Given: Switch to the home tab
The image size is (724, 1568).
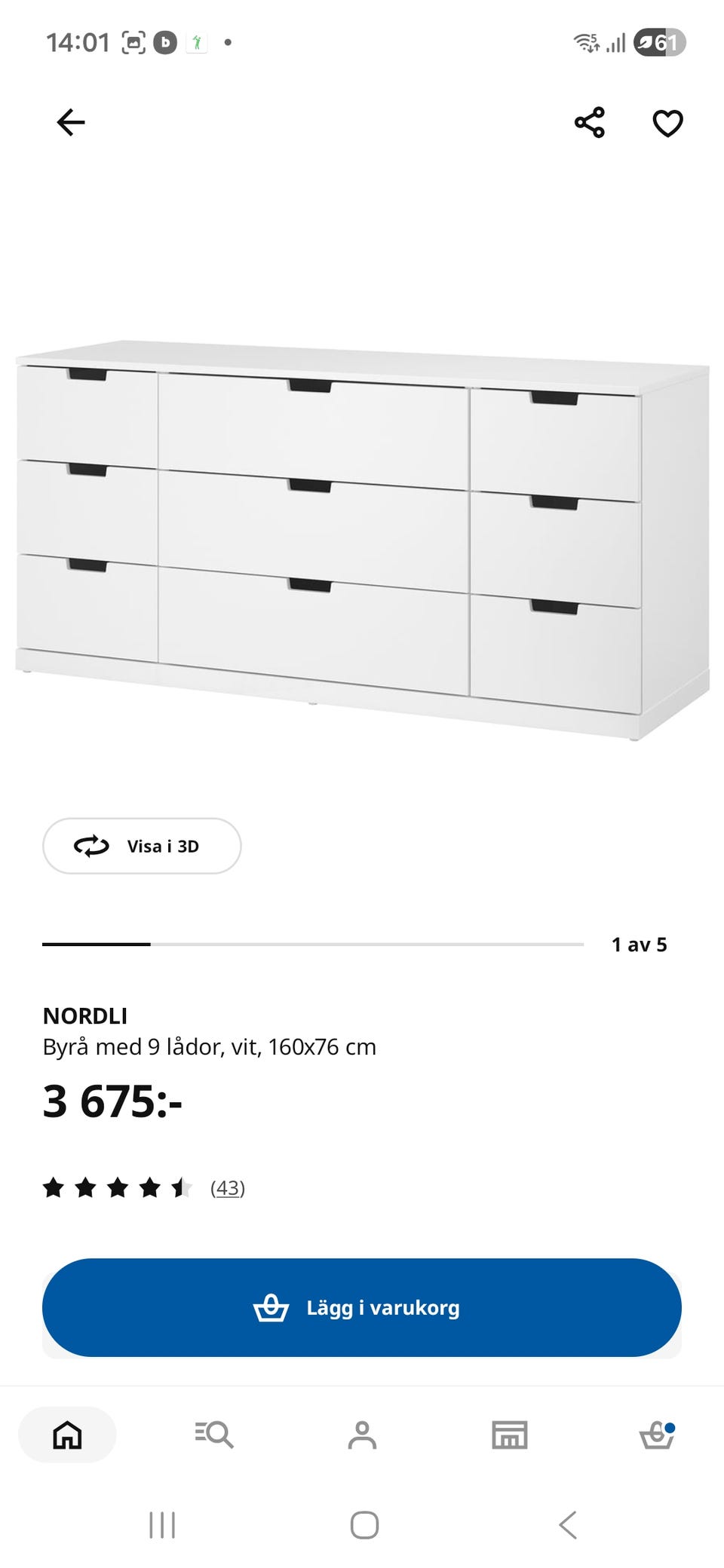Looking at the screenshot, I should [x=67, y=1435].
